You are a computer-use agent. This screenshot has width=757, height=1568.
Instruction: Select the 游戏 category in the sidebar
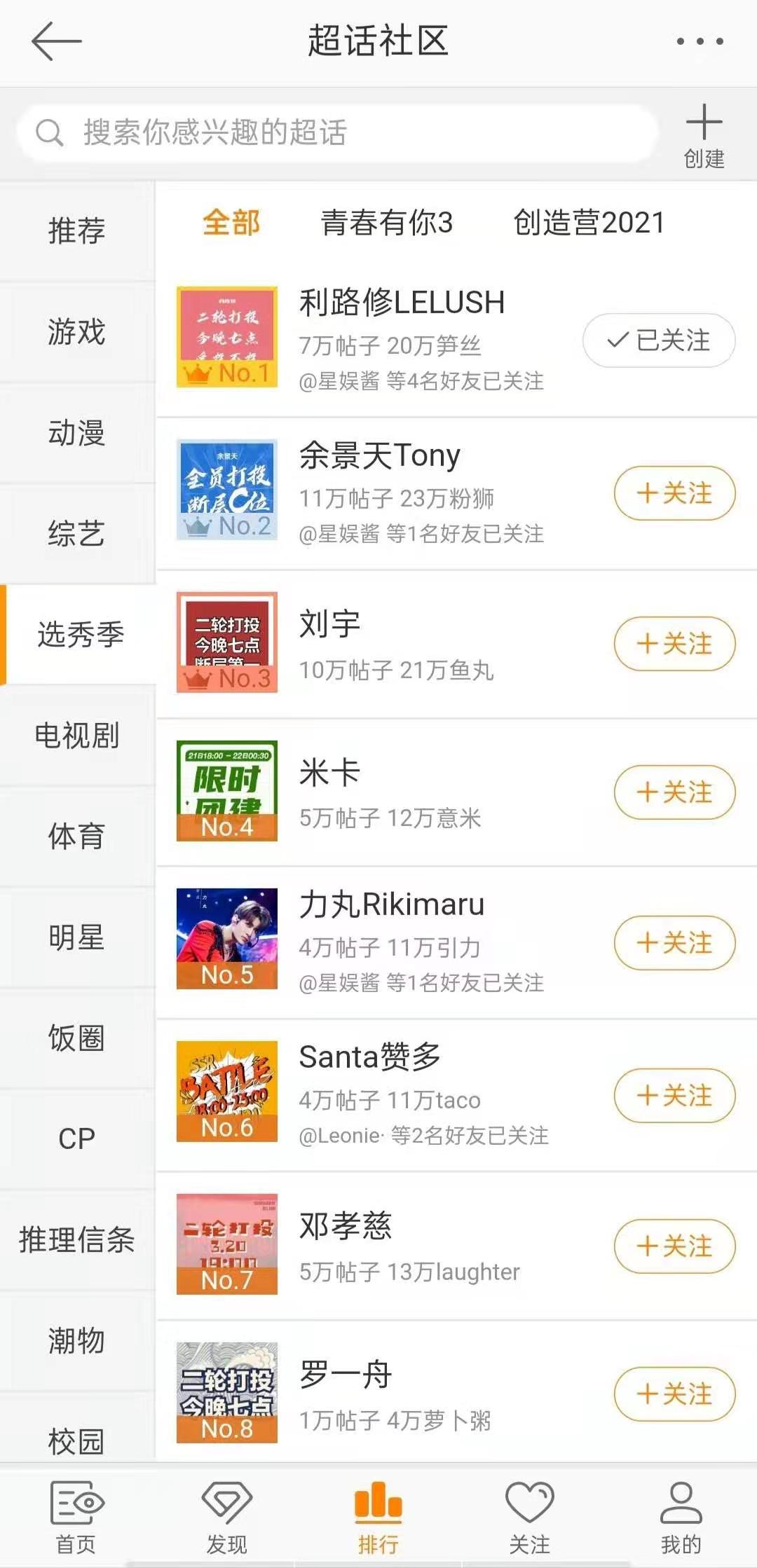tap(76, 332)
